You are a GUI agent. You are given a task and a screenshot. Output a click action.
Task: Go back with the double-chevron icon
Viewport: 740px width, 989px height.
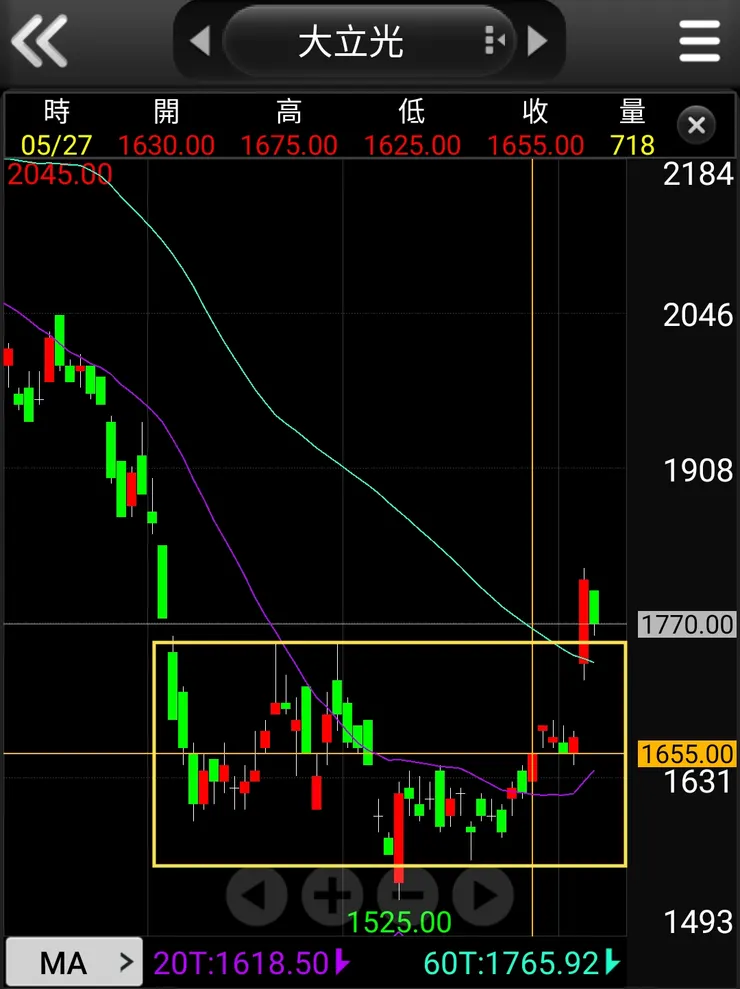pos(39,41)
